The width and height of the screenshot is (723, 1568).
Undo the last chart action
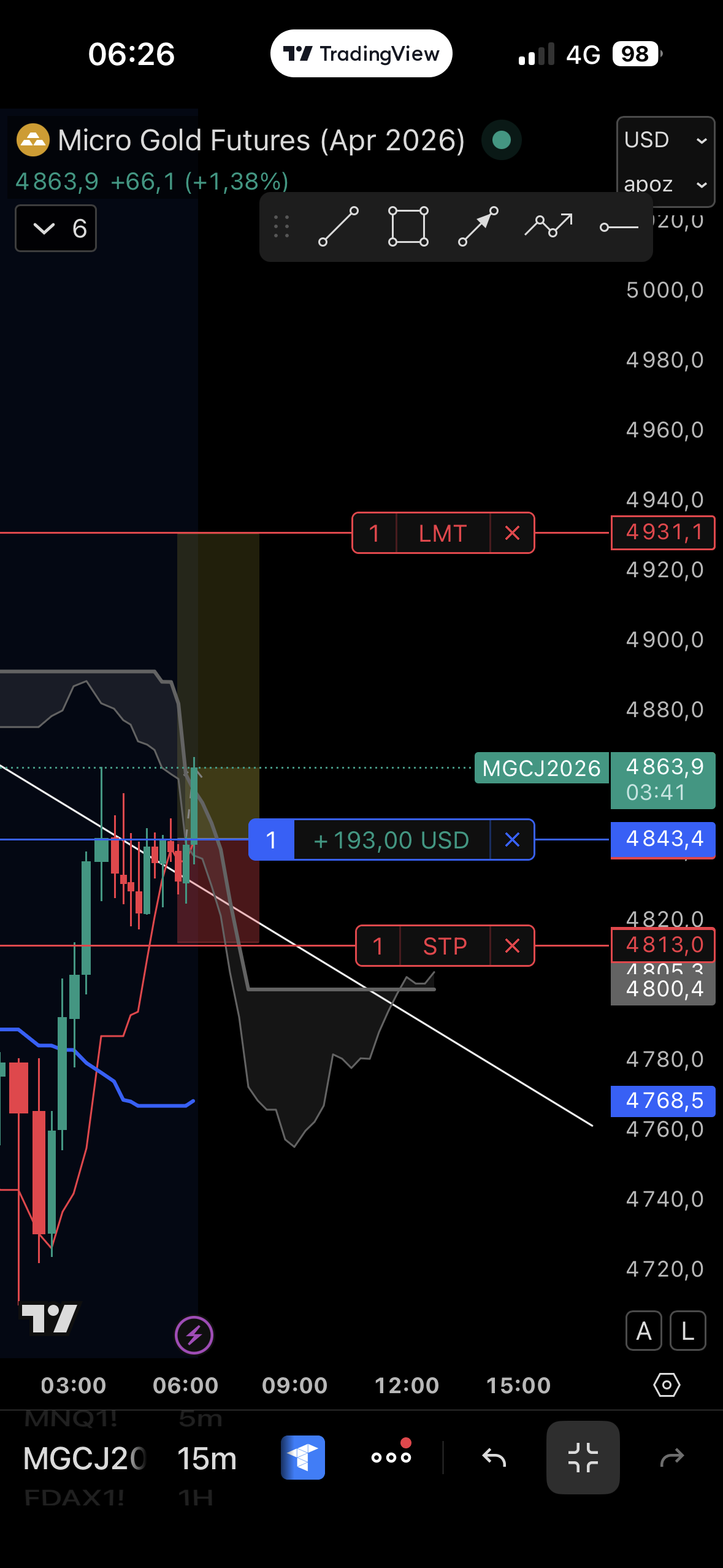[x=494, y=1457]
